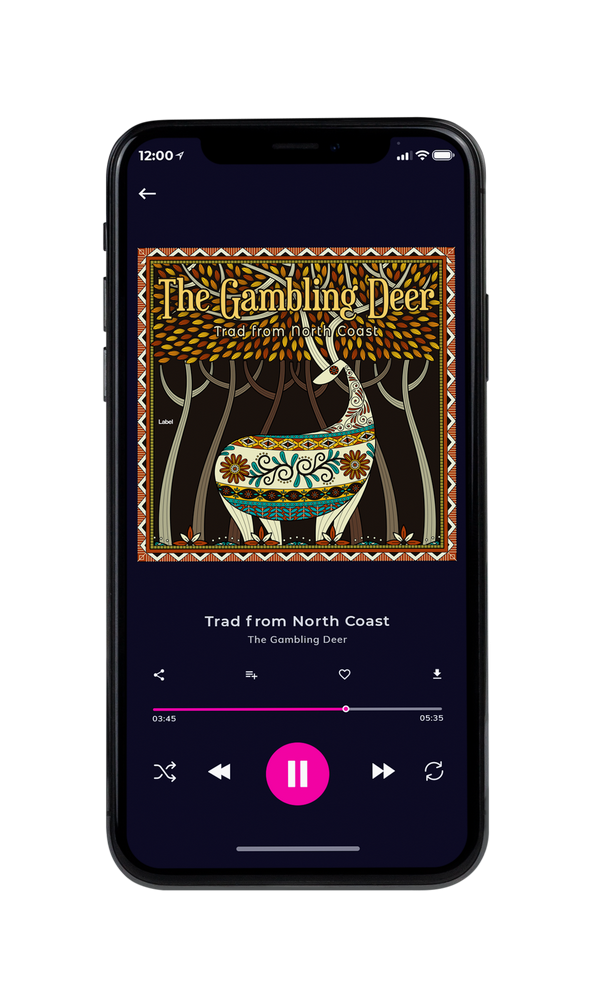Toggle shuffle mode
600x1000 pixels.
(165, 772)
